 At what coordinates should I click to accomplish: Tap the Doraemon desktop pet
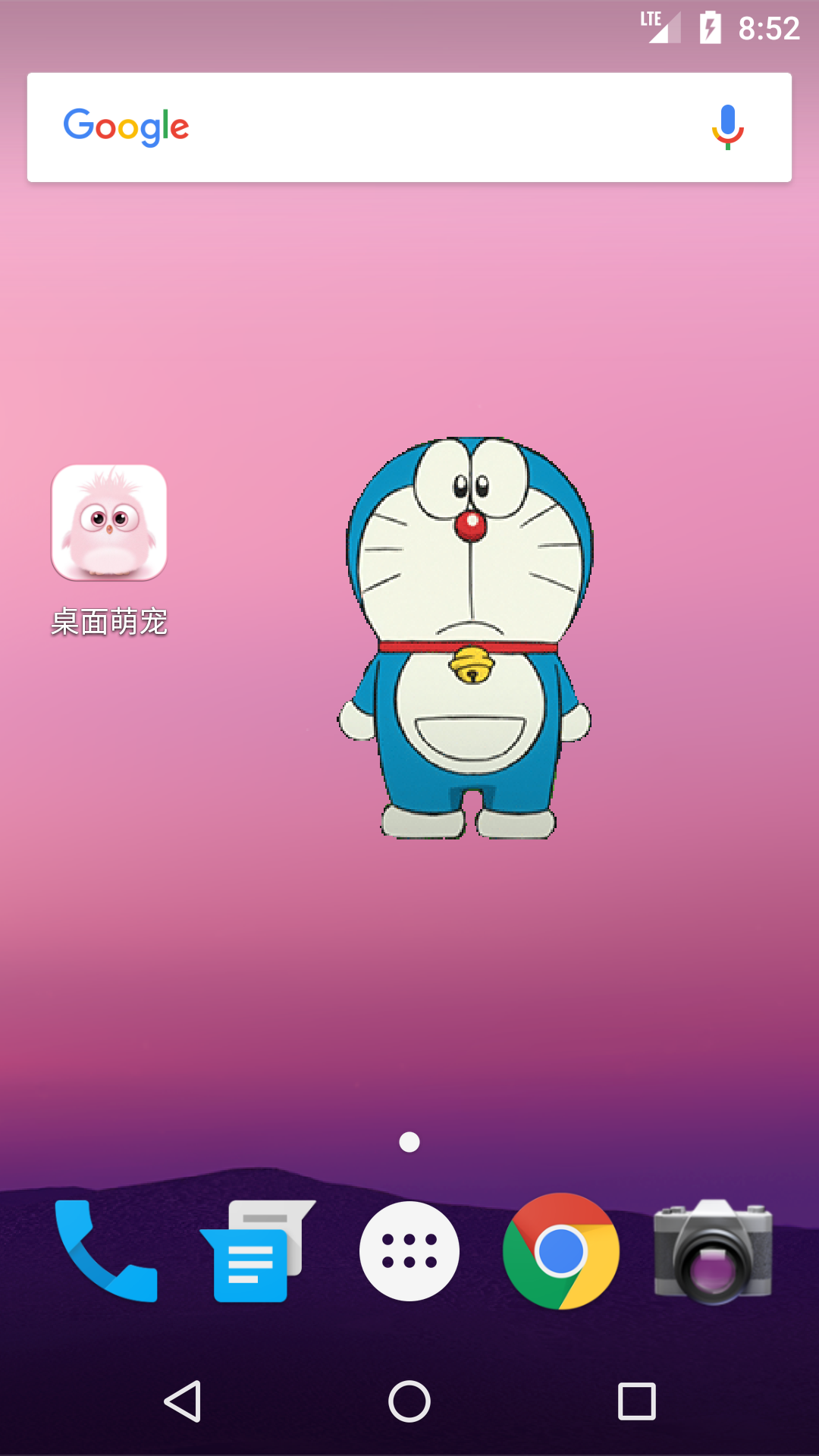click(x=468, y=637)
